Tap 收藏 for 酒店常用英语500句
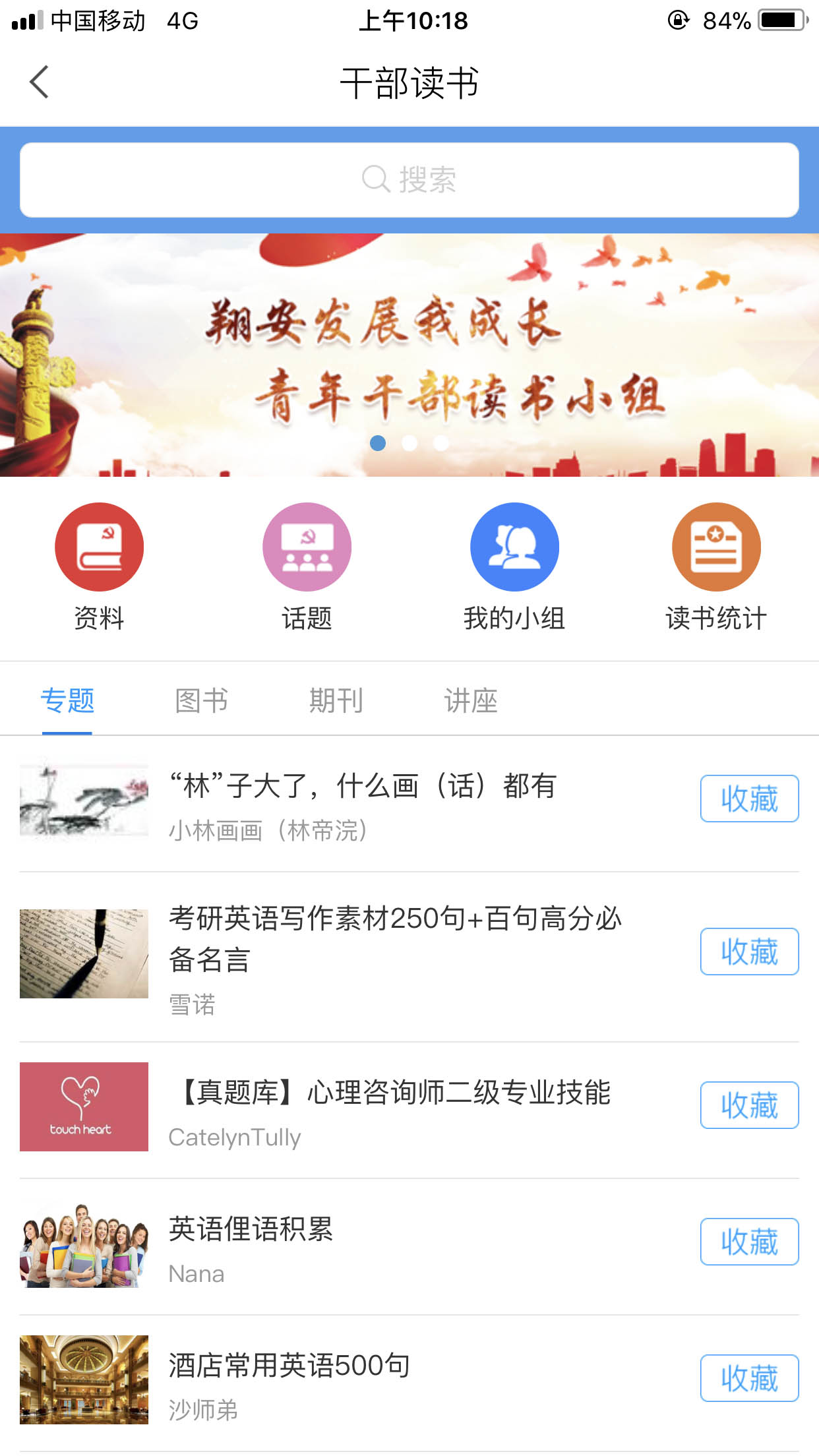 point(749,1378)
